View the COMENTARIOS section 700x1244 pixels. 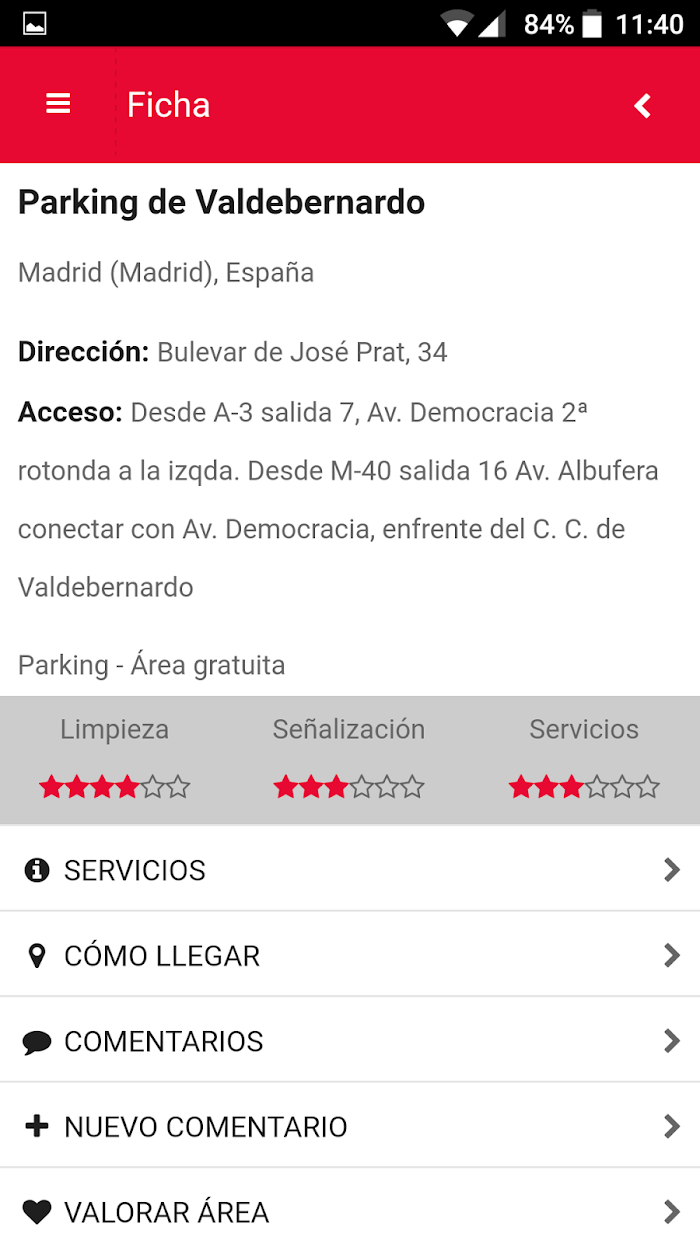(350, 1040)
